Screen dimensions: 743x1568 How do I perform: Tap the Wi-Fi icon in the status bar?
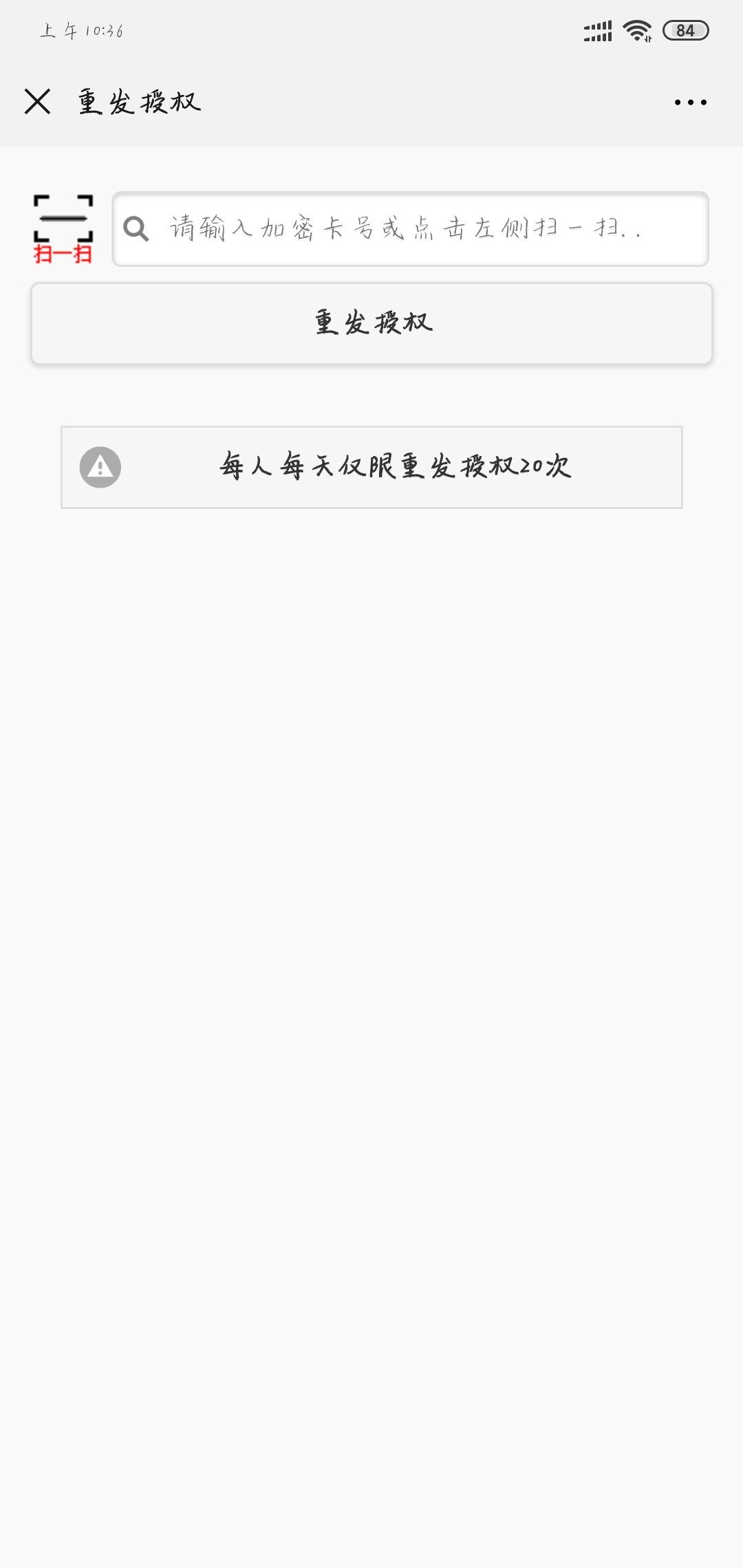(636, 29)
